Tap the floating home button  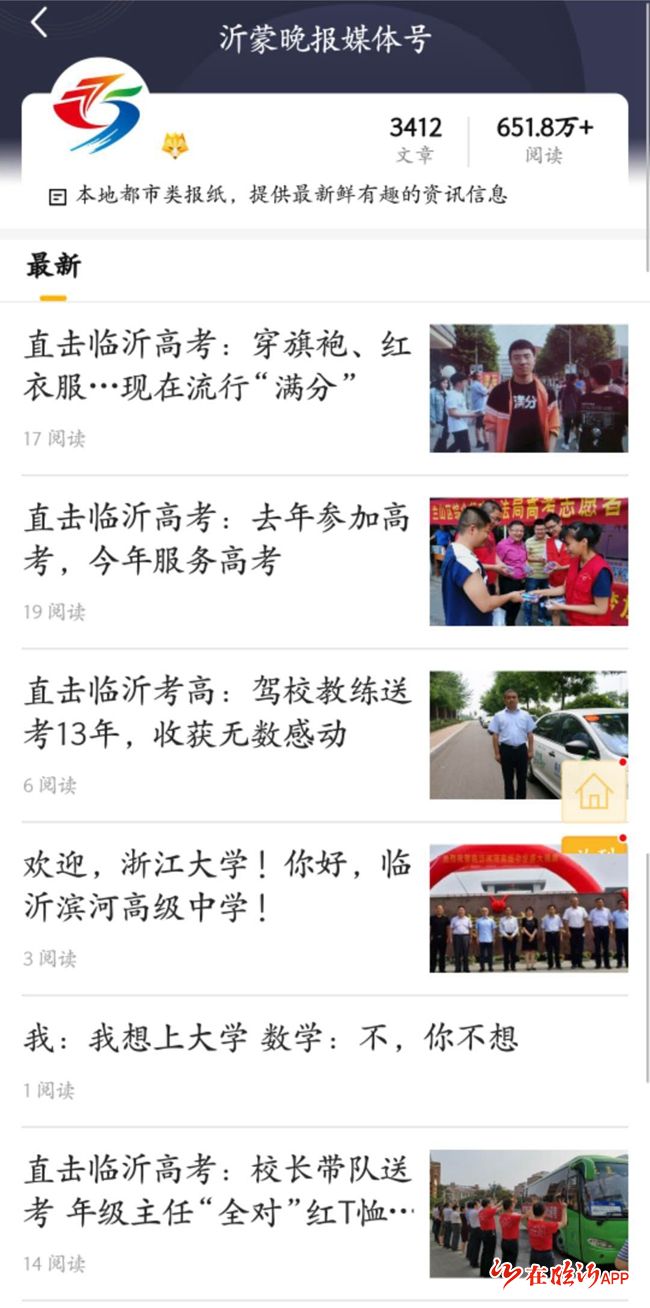(594, 791)
